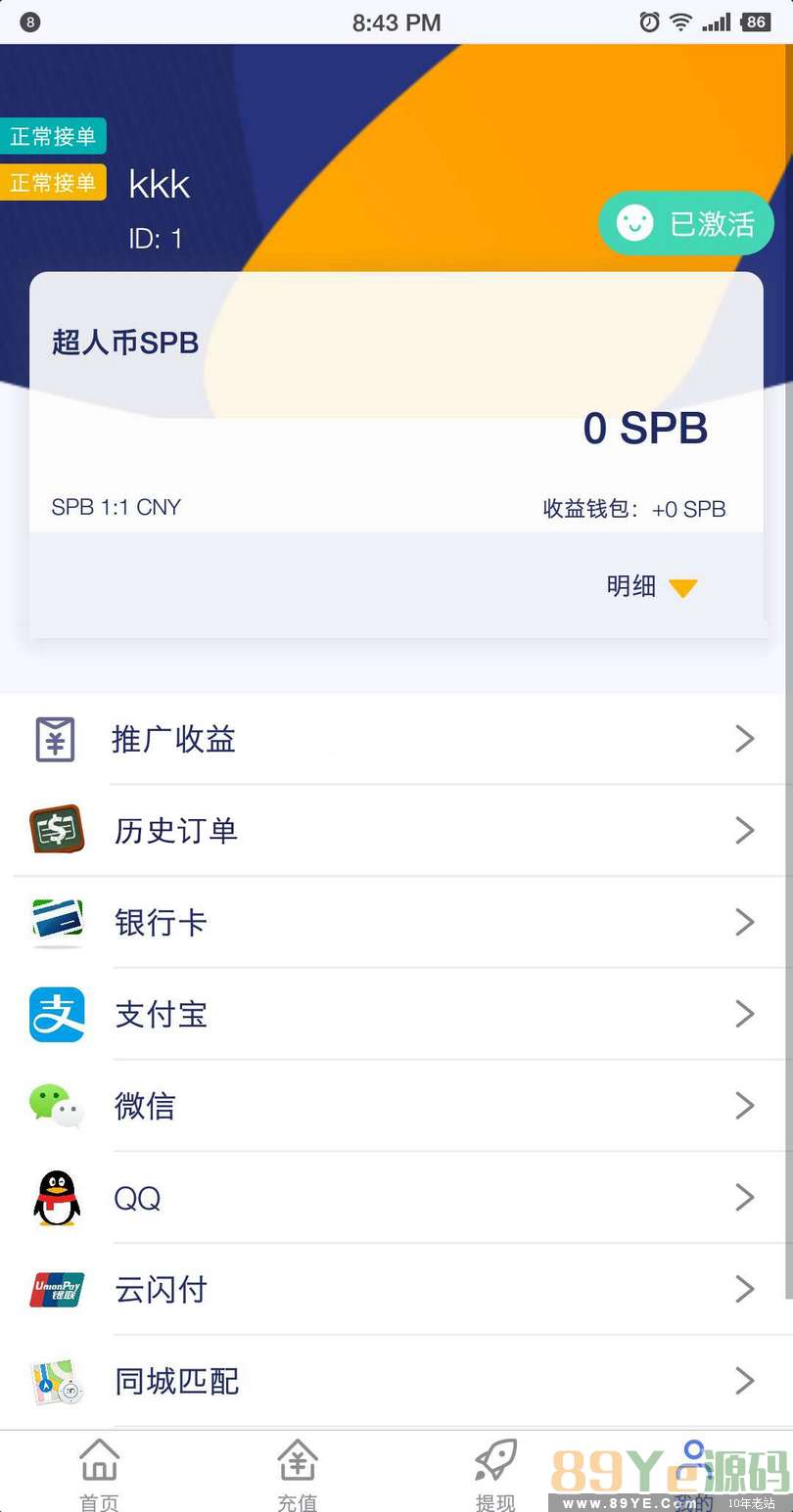793x1512 pixels.
Task: Tap the 已激活 activated status button
Action: tap(686, 224)
